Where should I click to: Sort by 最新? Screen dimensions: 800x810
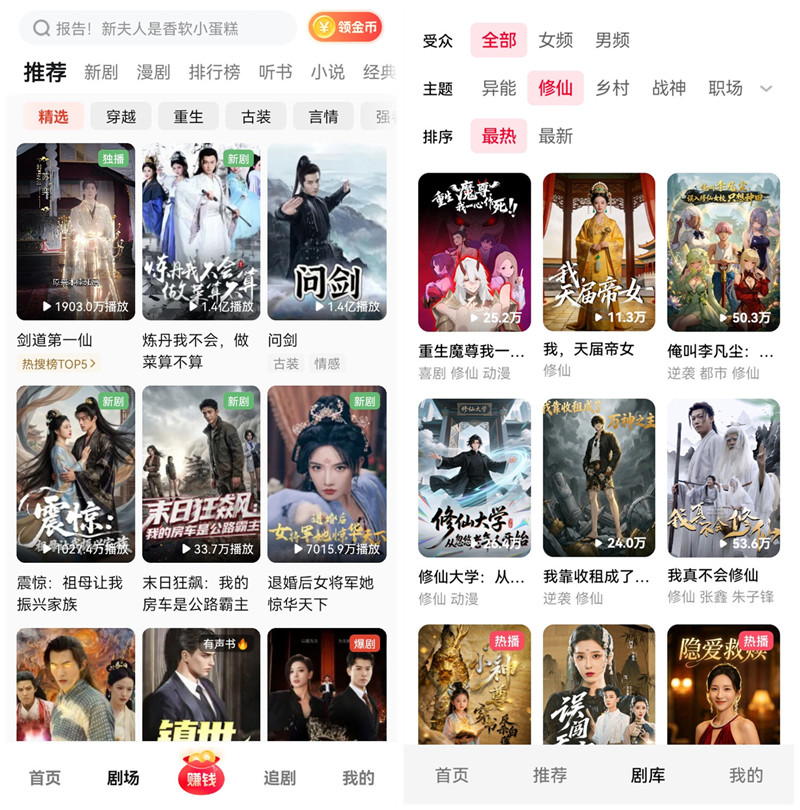click(556, 136)
